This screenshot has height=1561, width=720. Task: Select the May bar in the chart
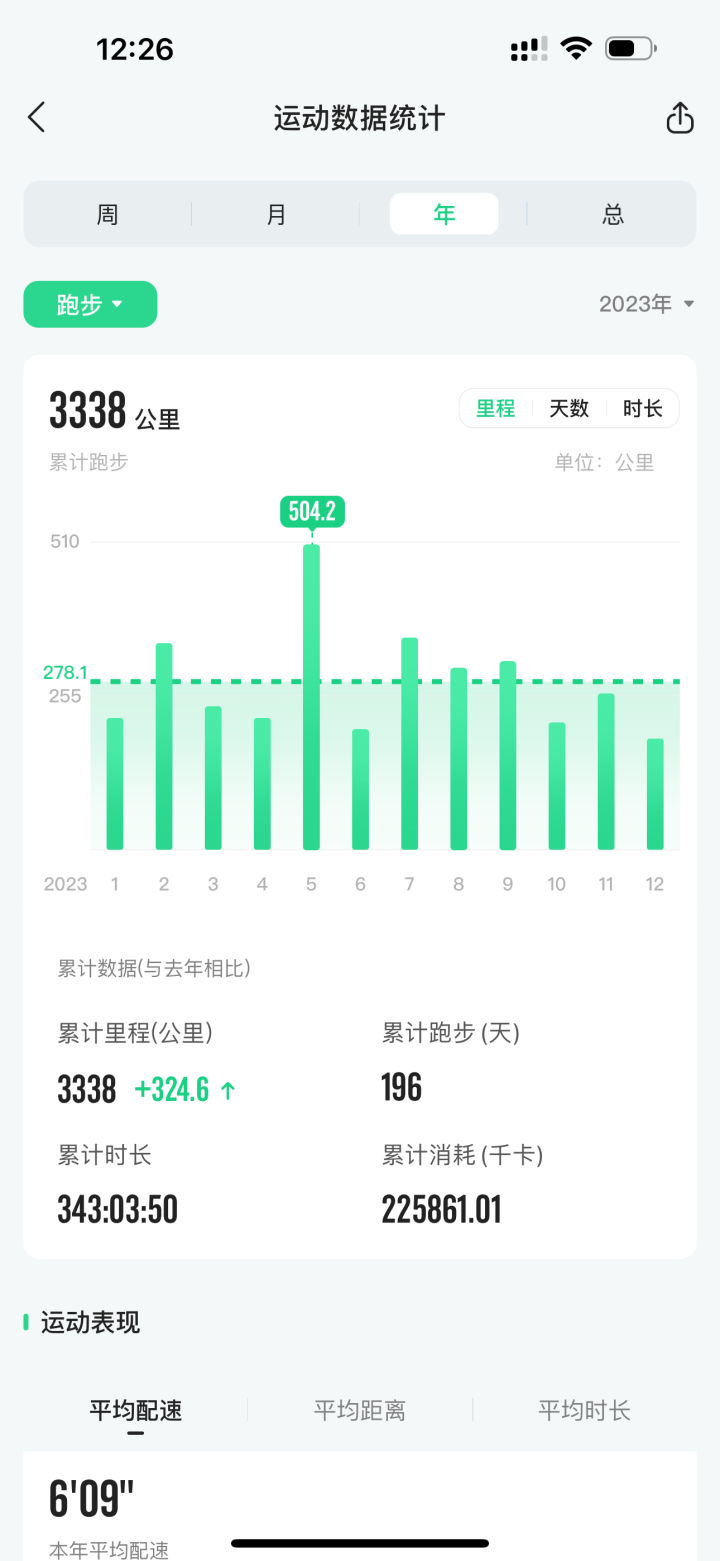pos(312,697)
